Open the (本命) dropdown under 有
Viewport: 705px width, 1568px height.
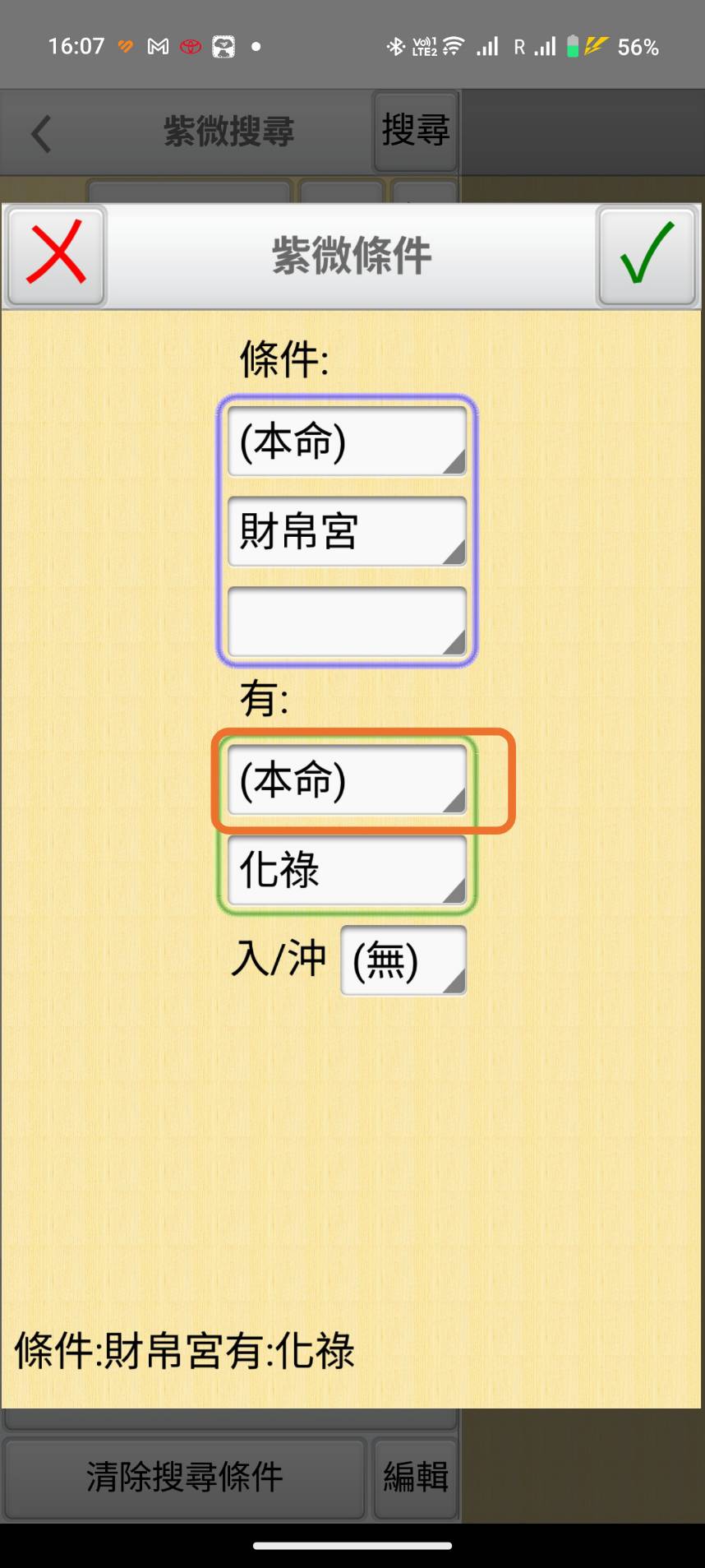tap(347, 779)
